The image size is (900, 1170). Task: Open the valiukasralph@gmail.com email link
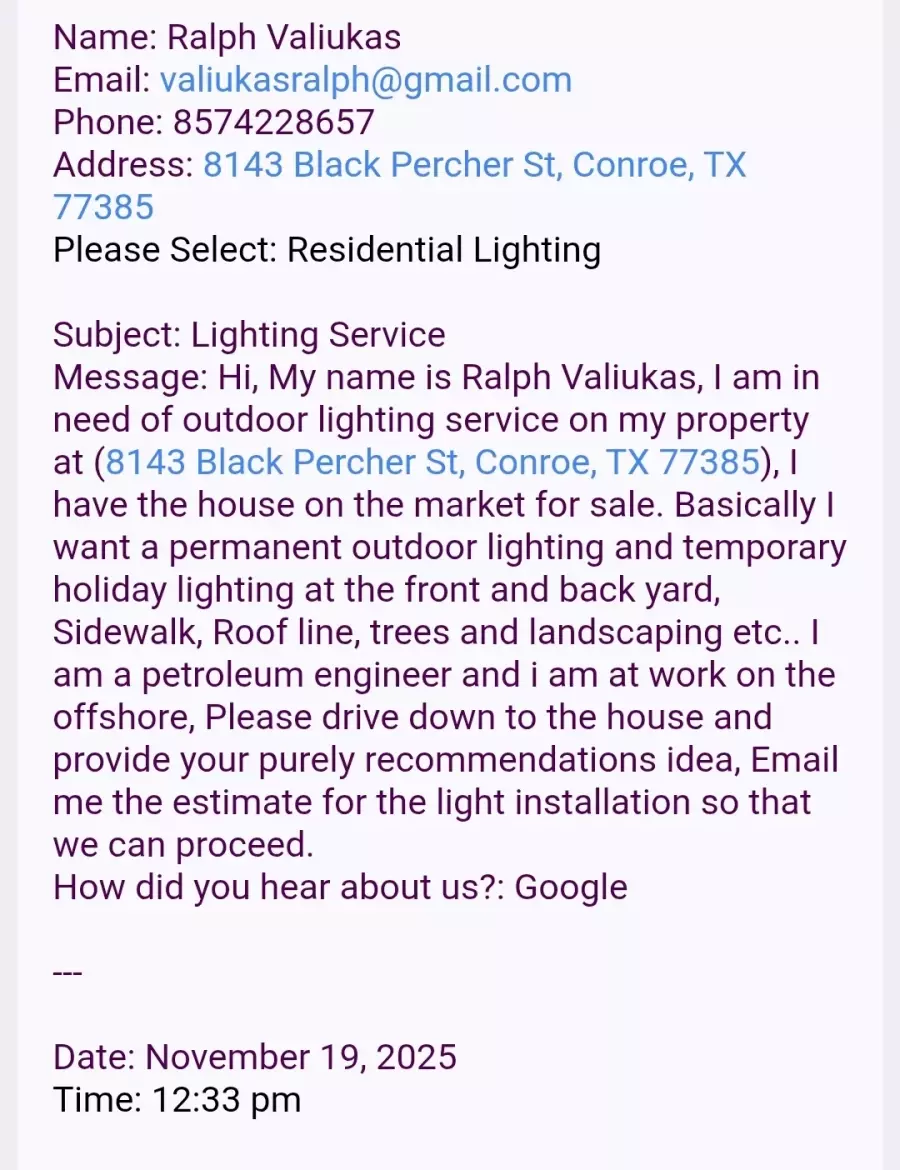(x=366, y=80)
